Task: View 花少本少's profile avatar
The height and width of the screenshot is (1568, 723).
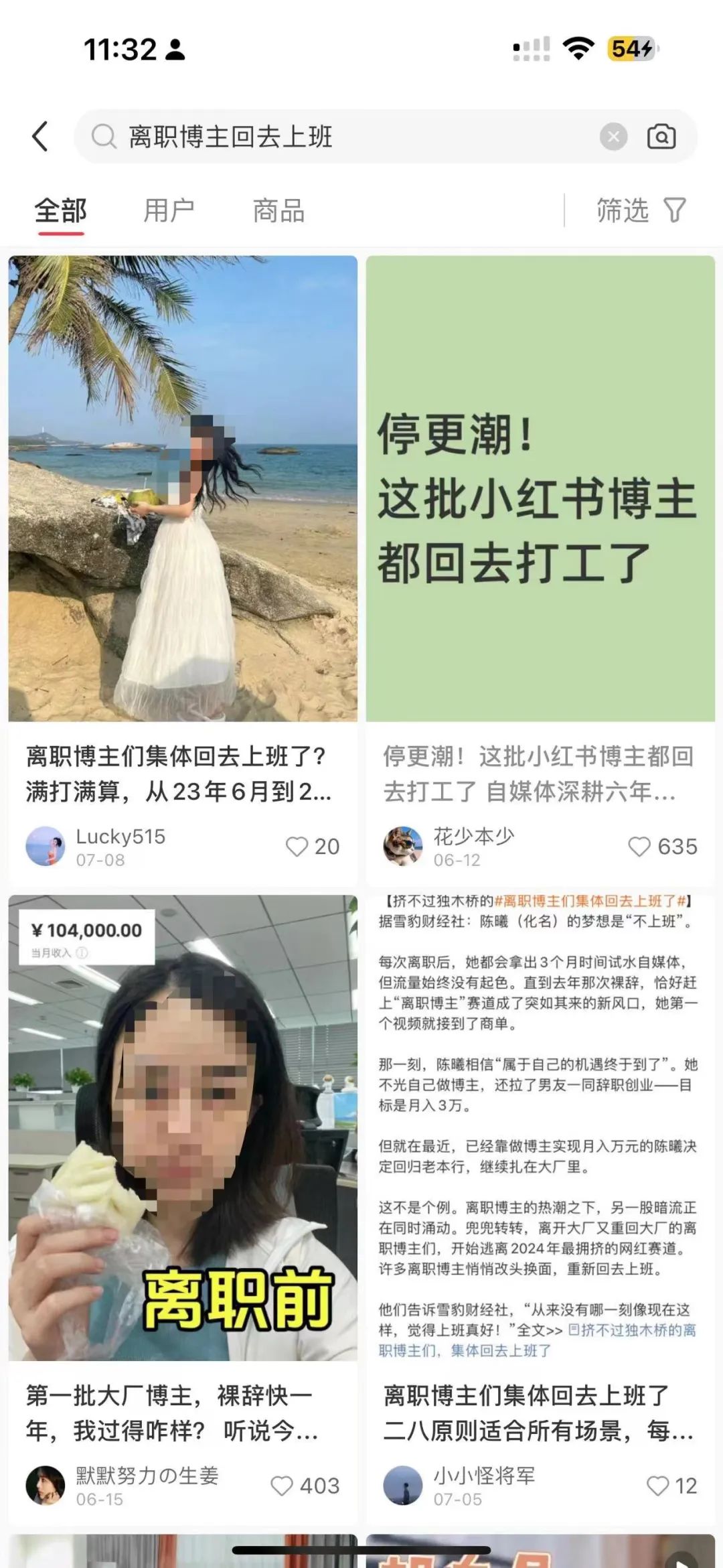Action: pos(402,846)
